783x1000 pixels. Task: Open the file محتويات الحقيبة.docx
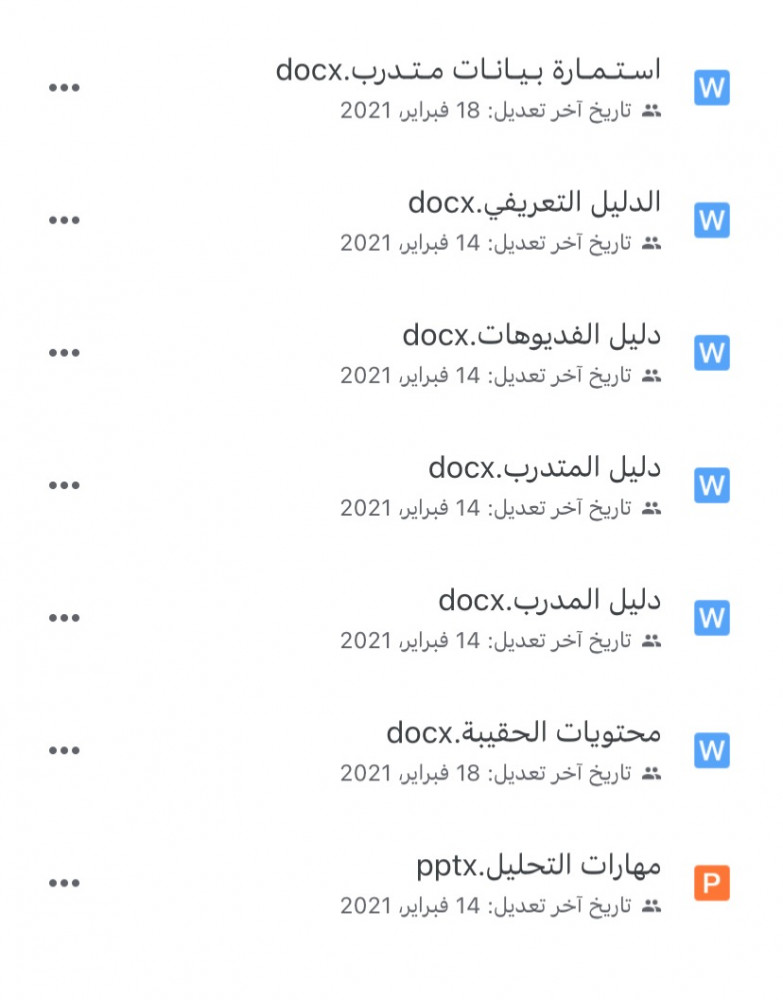[x=523, y=733]
